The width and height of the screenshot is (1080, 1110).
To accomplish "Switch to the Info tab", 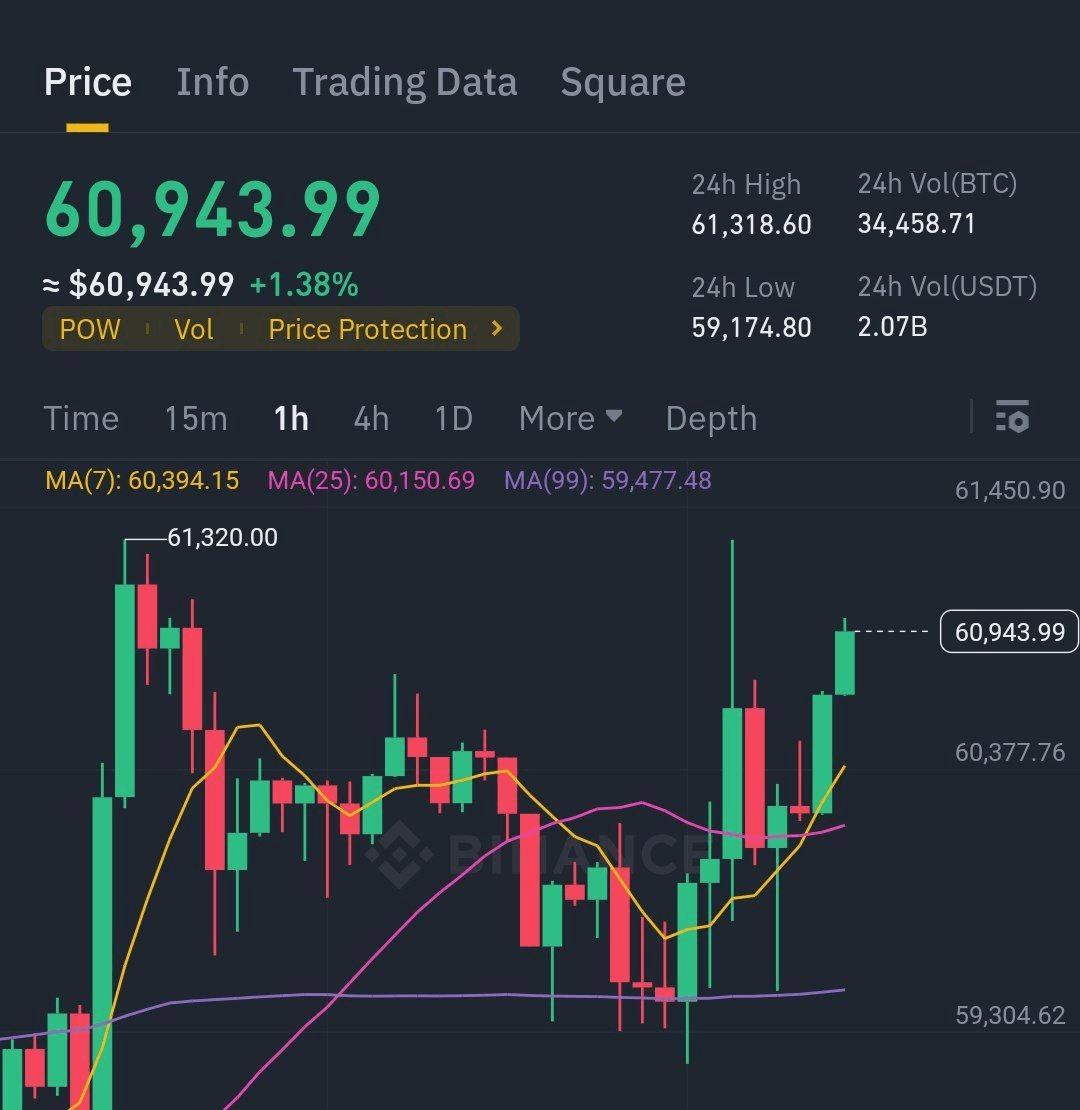I will click(x=212, y=82).
